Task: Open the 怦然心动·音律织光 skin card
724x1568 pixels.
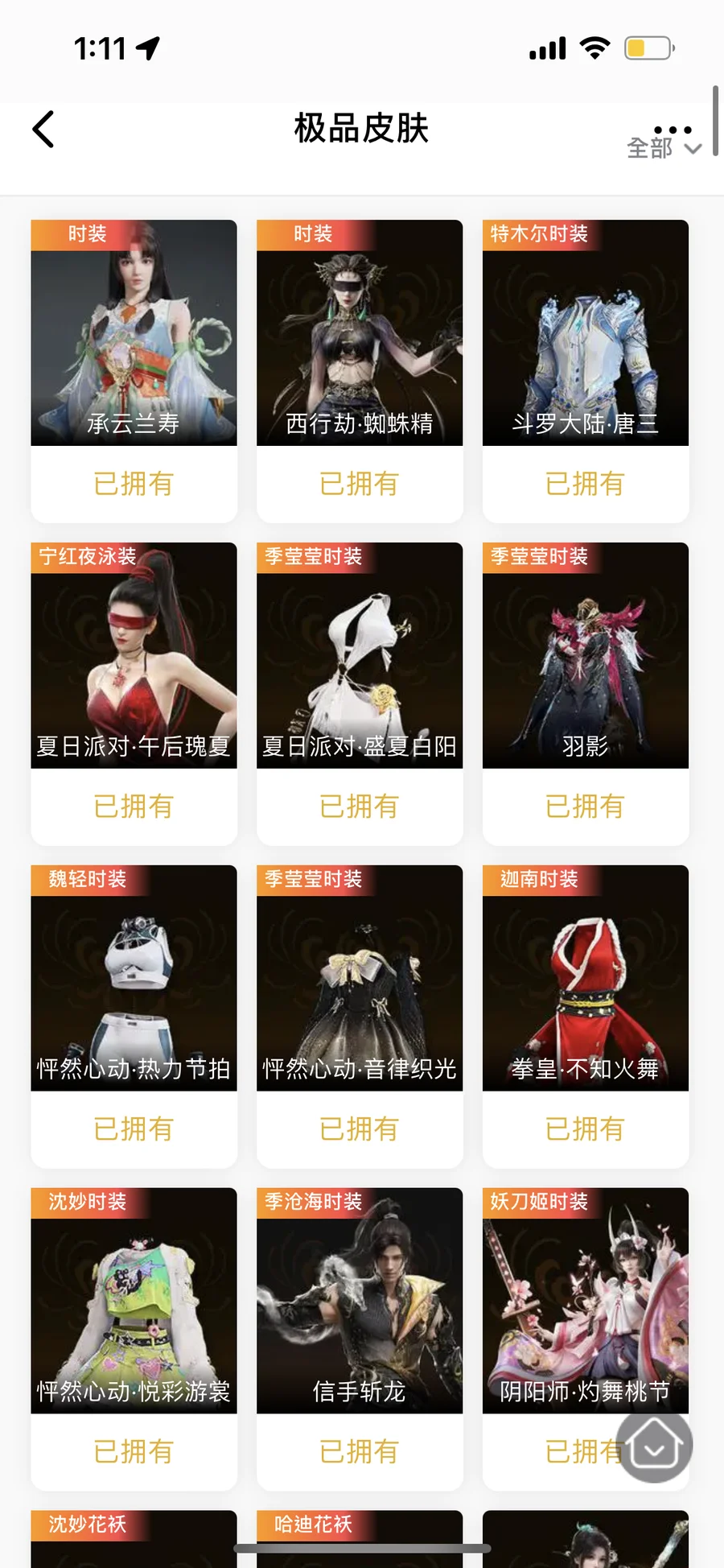Action: click(360, 1017)
